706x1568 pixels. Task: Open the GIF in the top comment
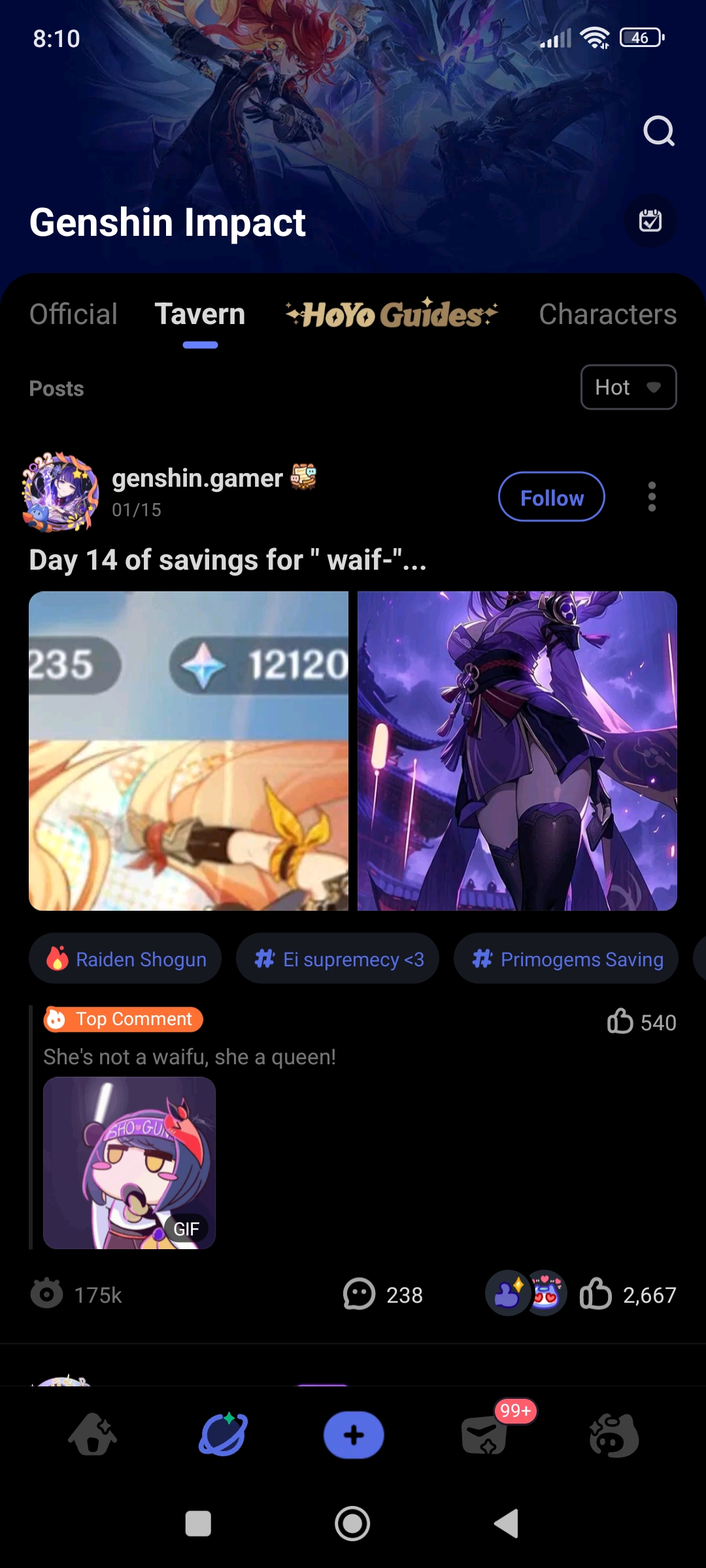[x=129, y=1163]
